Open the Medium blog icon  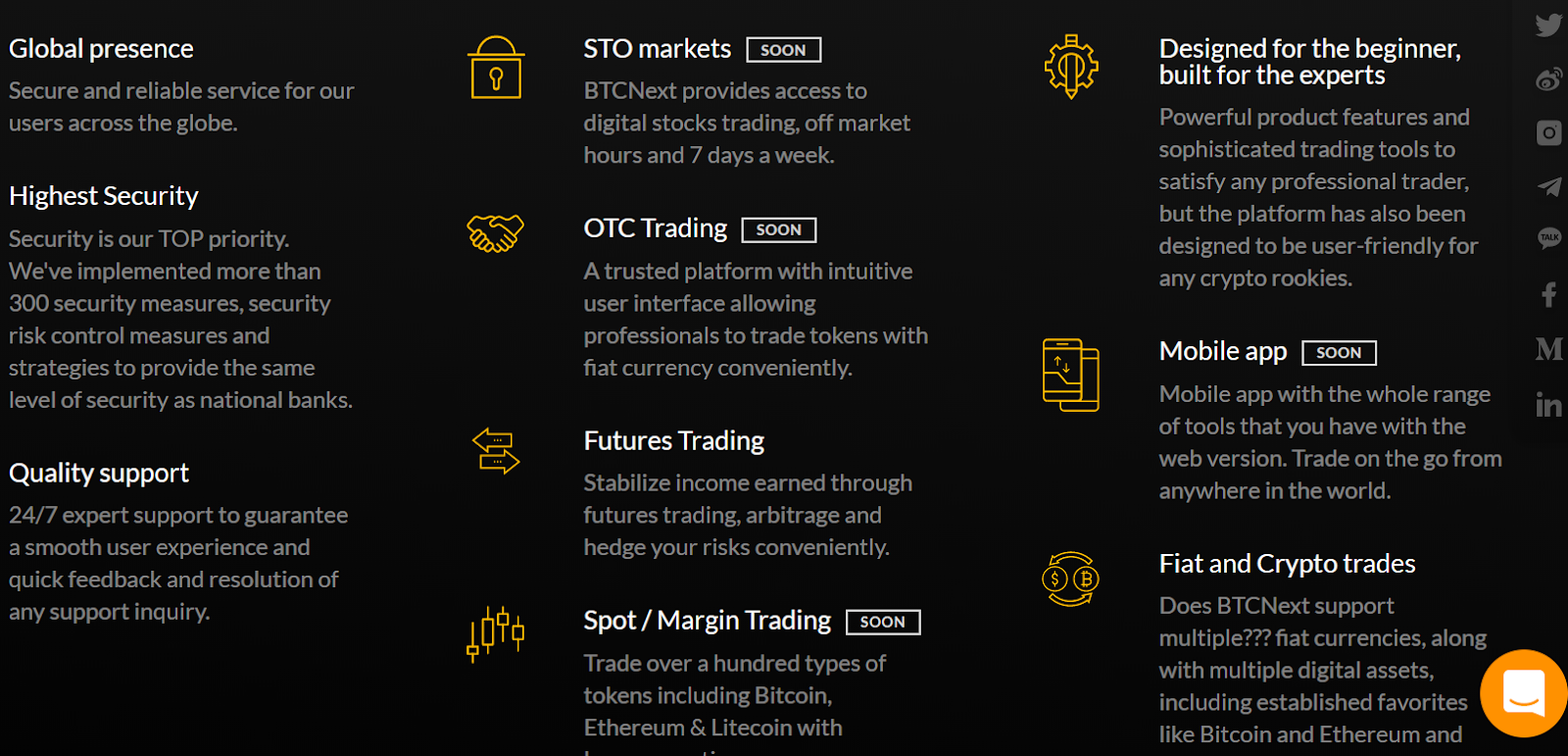tap(1548, 348)
